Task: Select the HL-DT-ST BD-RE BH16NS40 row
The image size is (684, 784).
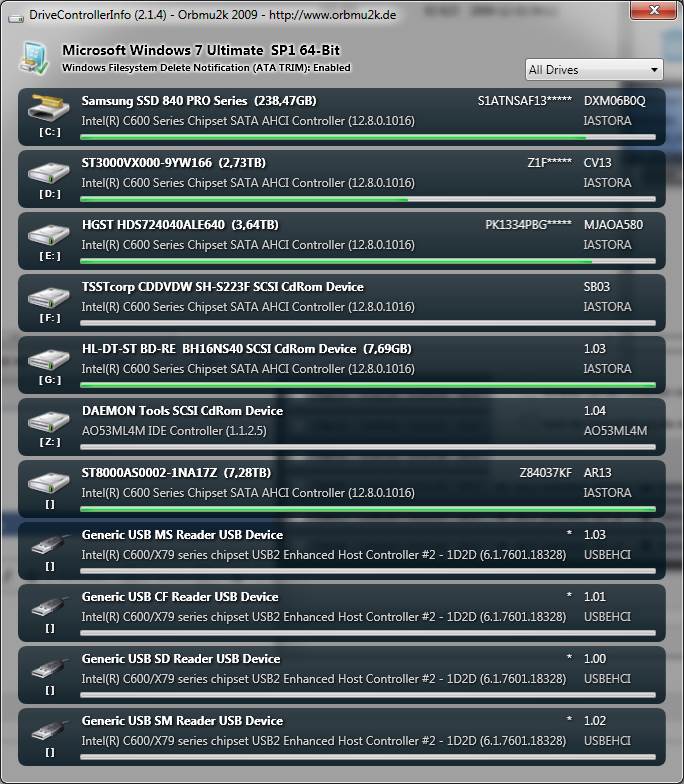Action: coord(341,365)
